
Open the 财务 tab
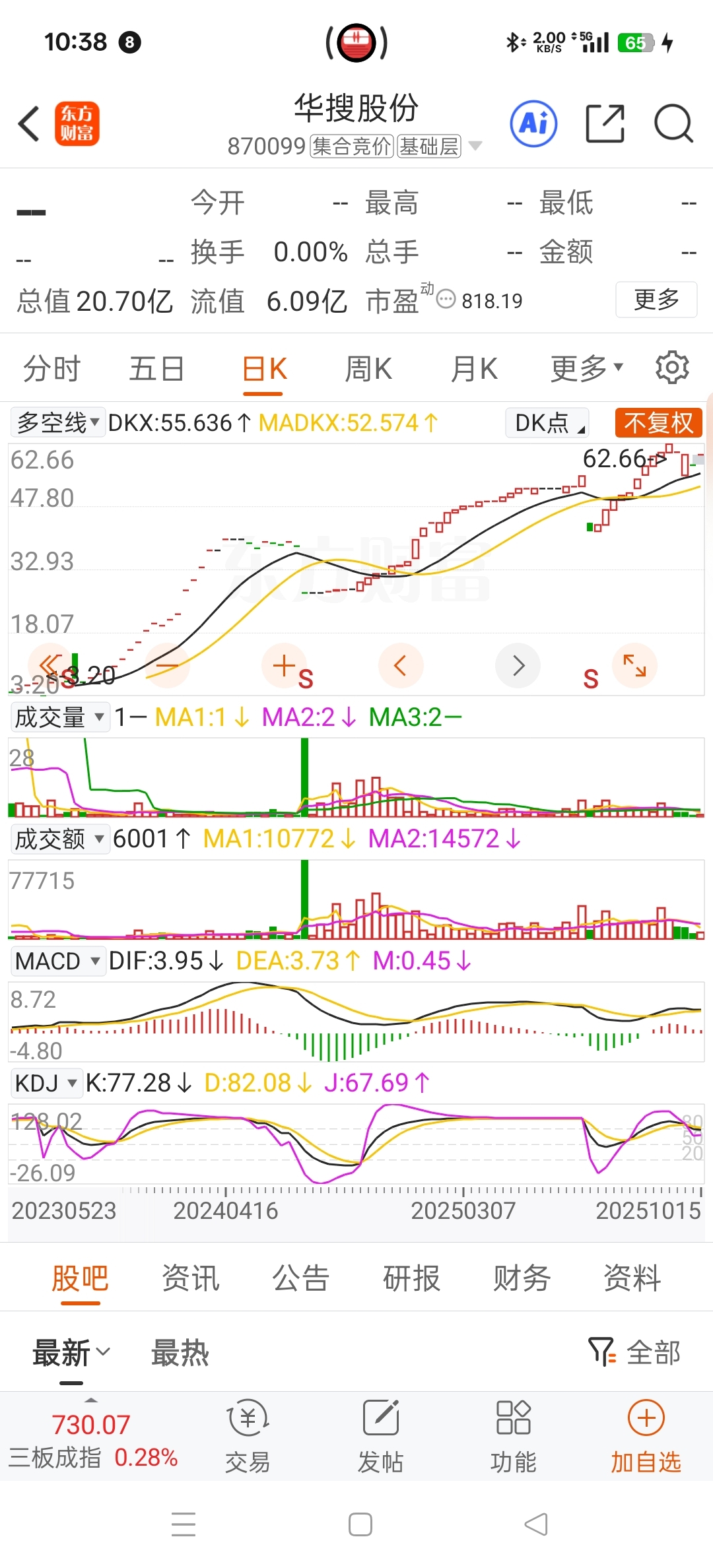[x=522, y=1278]
